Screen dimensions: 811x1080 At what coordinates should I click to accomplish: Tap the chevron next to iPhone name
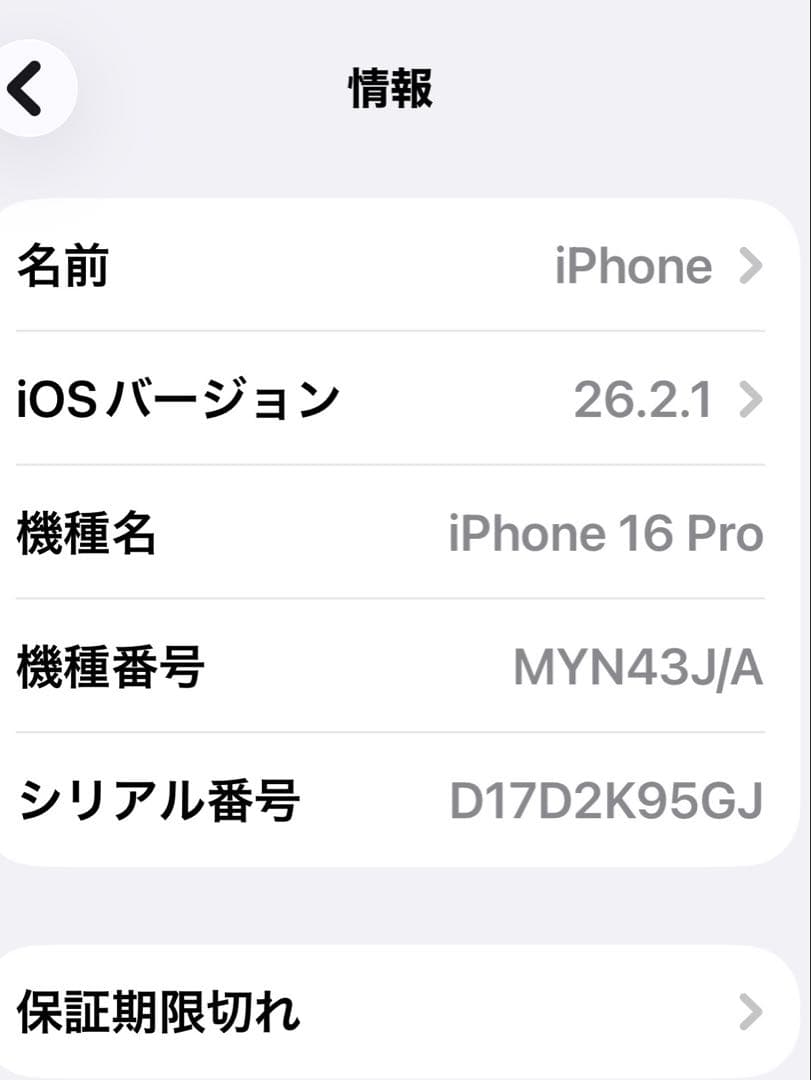750,265
